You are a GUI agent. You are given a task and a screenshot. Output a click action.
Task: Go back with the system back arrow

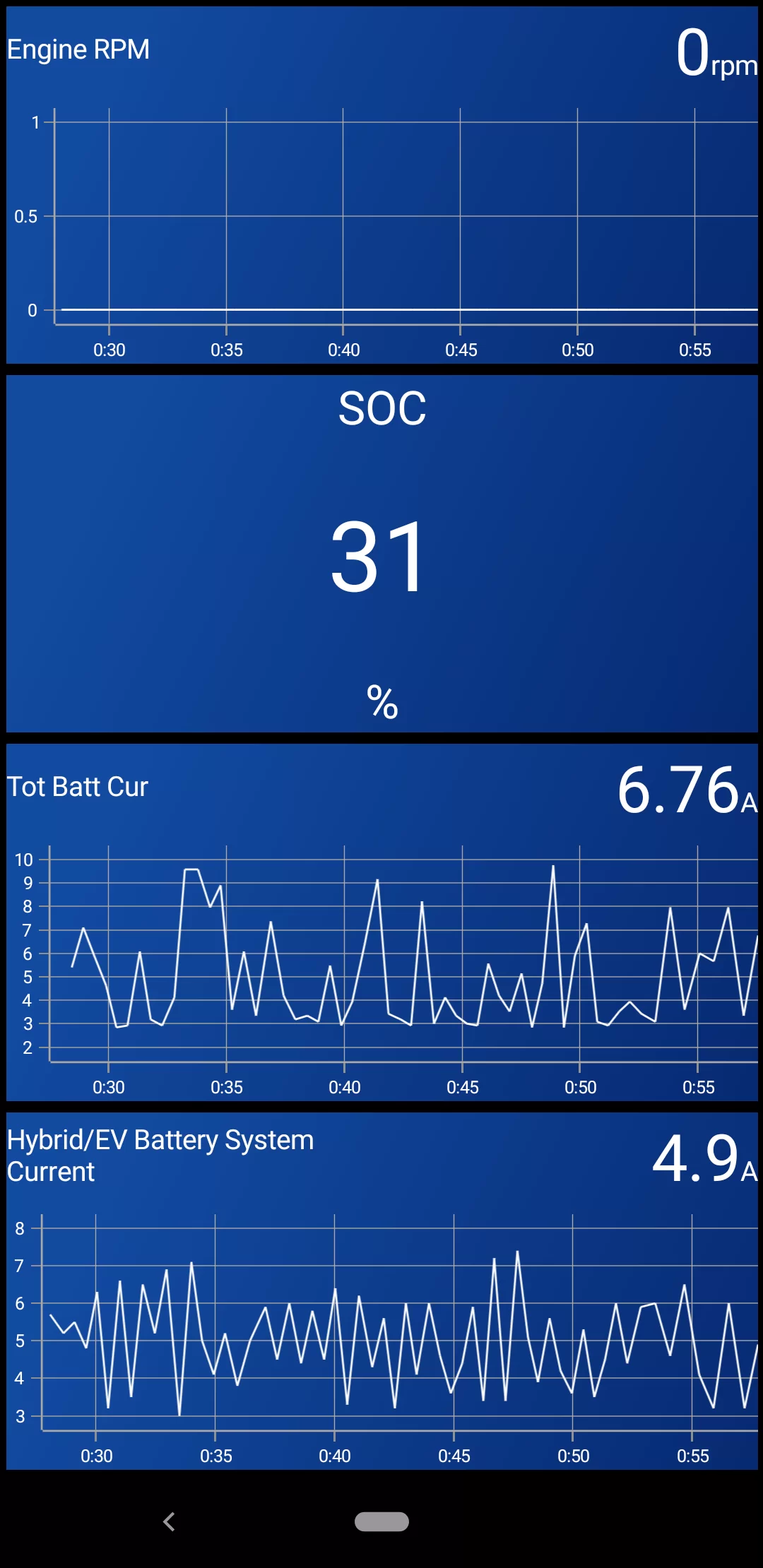(169, 1521)
